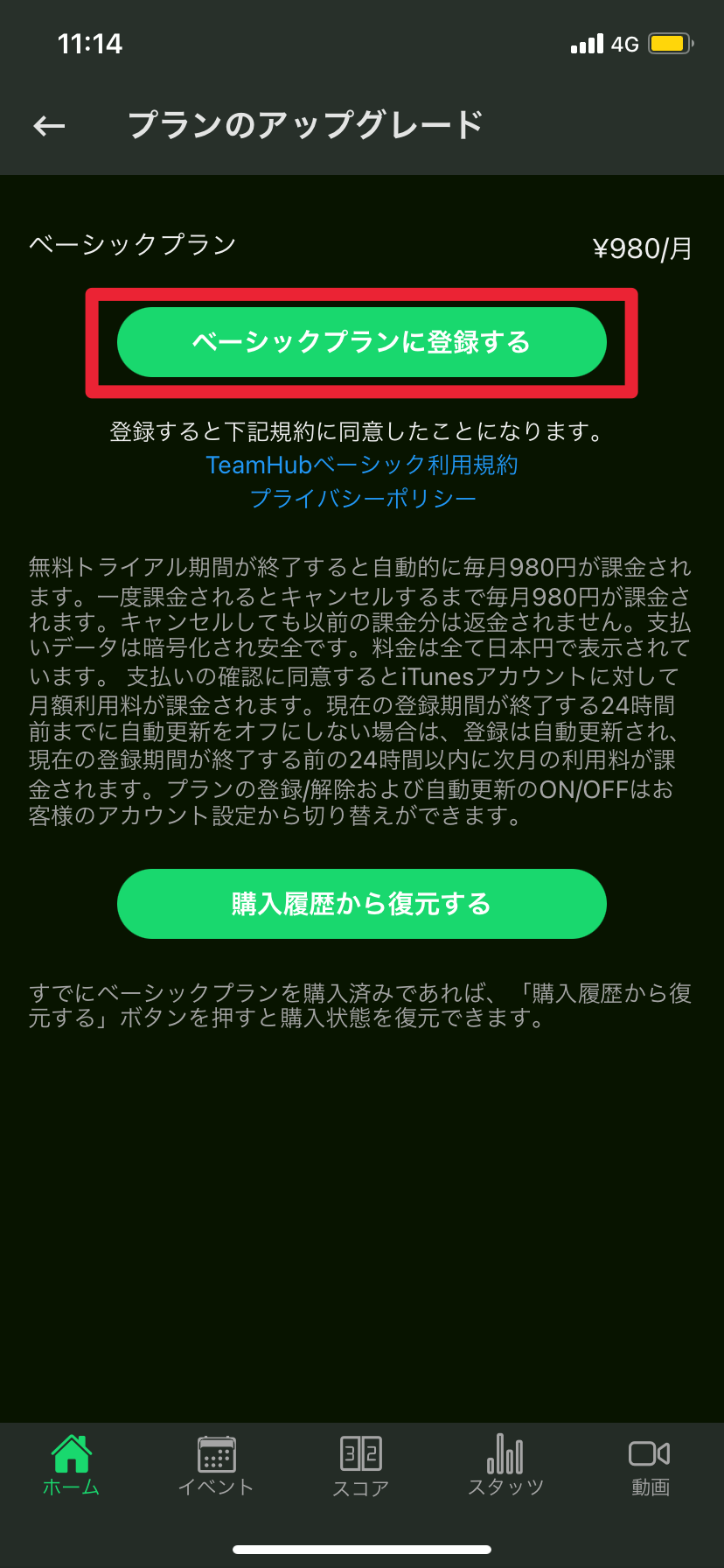Switch to the スタッツ tab
724x1568 pixels.
(505, 1466)
